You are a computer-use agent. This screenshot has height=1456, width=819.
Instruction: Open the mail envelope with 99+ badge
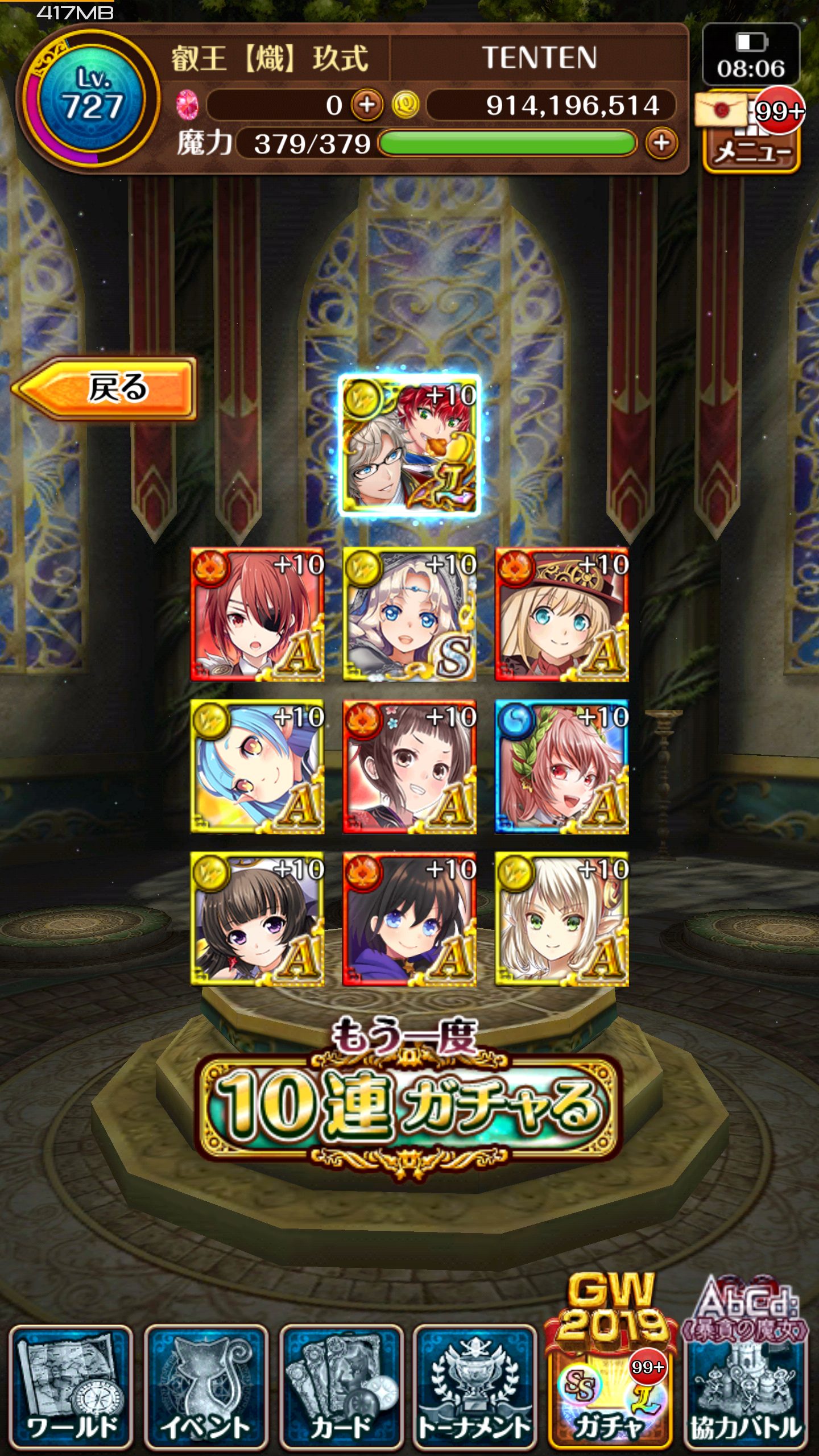tap(721, 110)
